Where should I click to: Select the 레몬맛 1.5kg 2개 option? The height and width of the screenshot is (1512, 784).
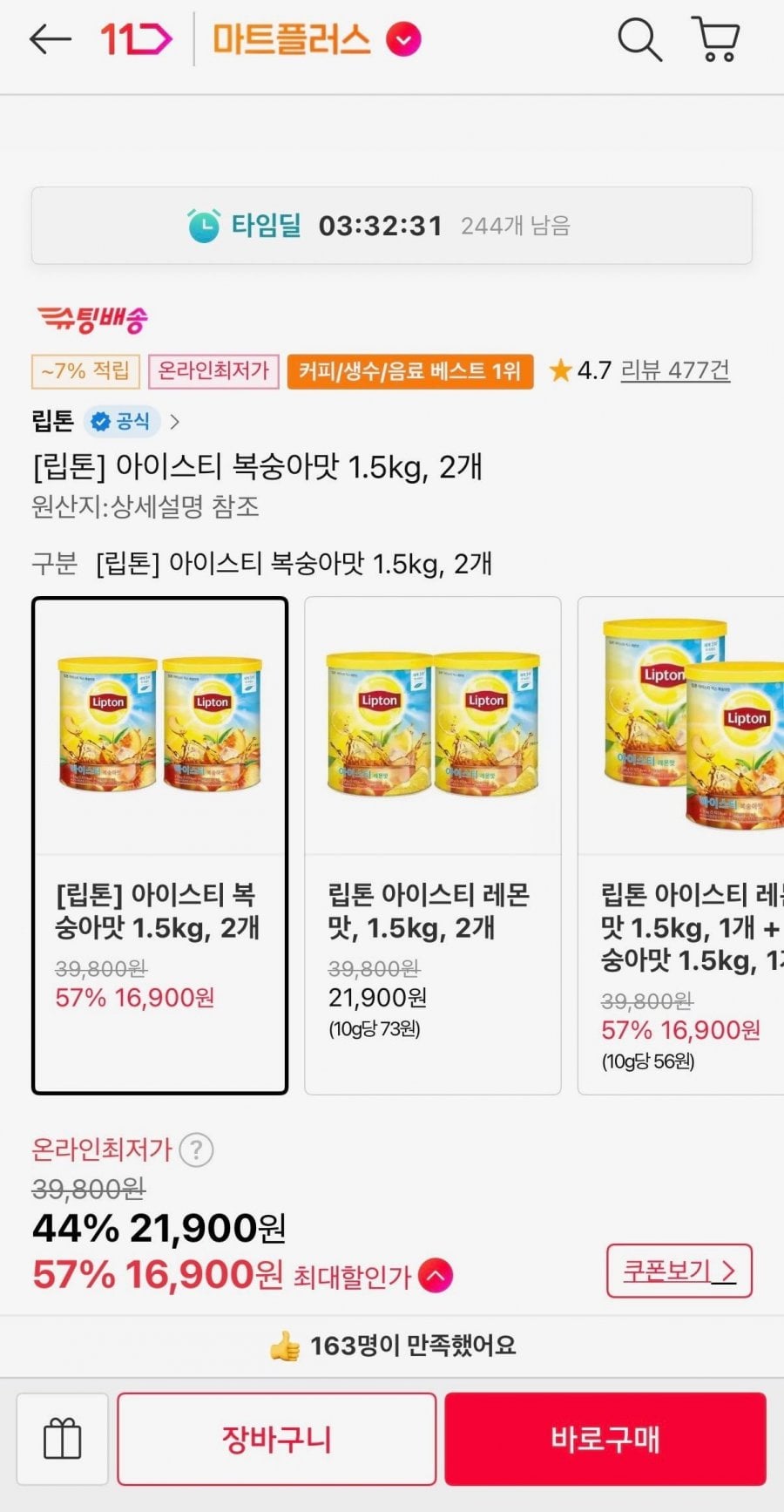point(432,844)
